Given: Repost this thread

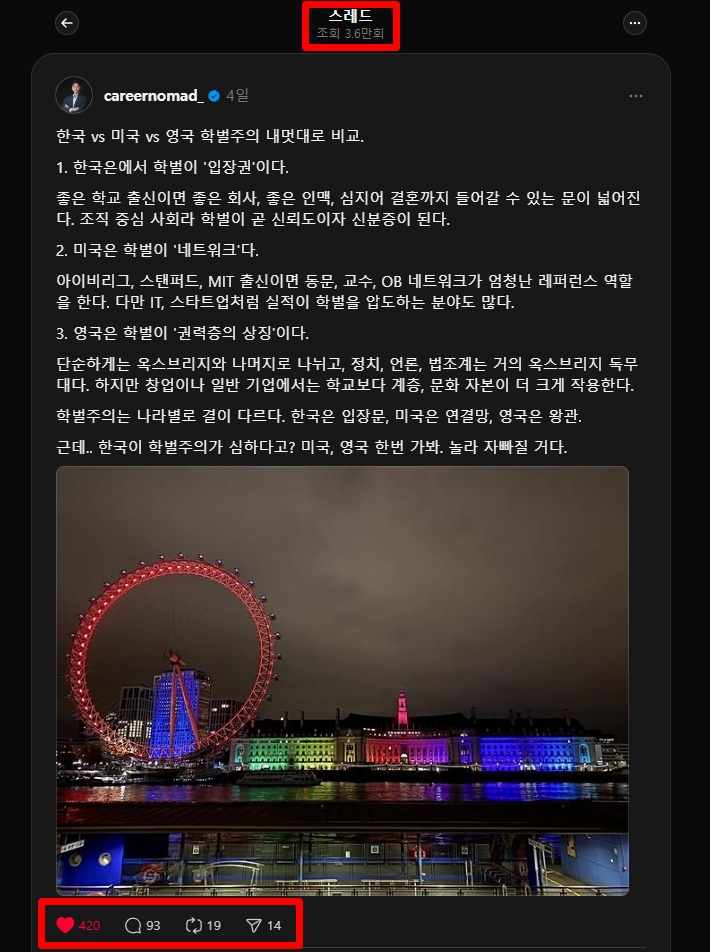Looking at the screenshot, I should click(195, 926).
